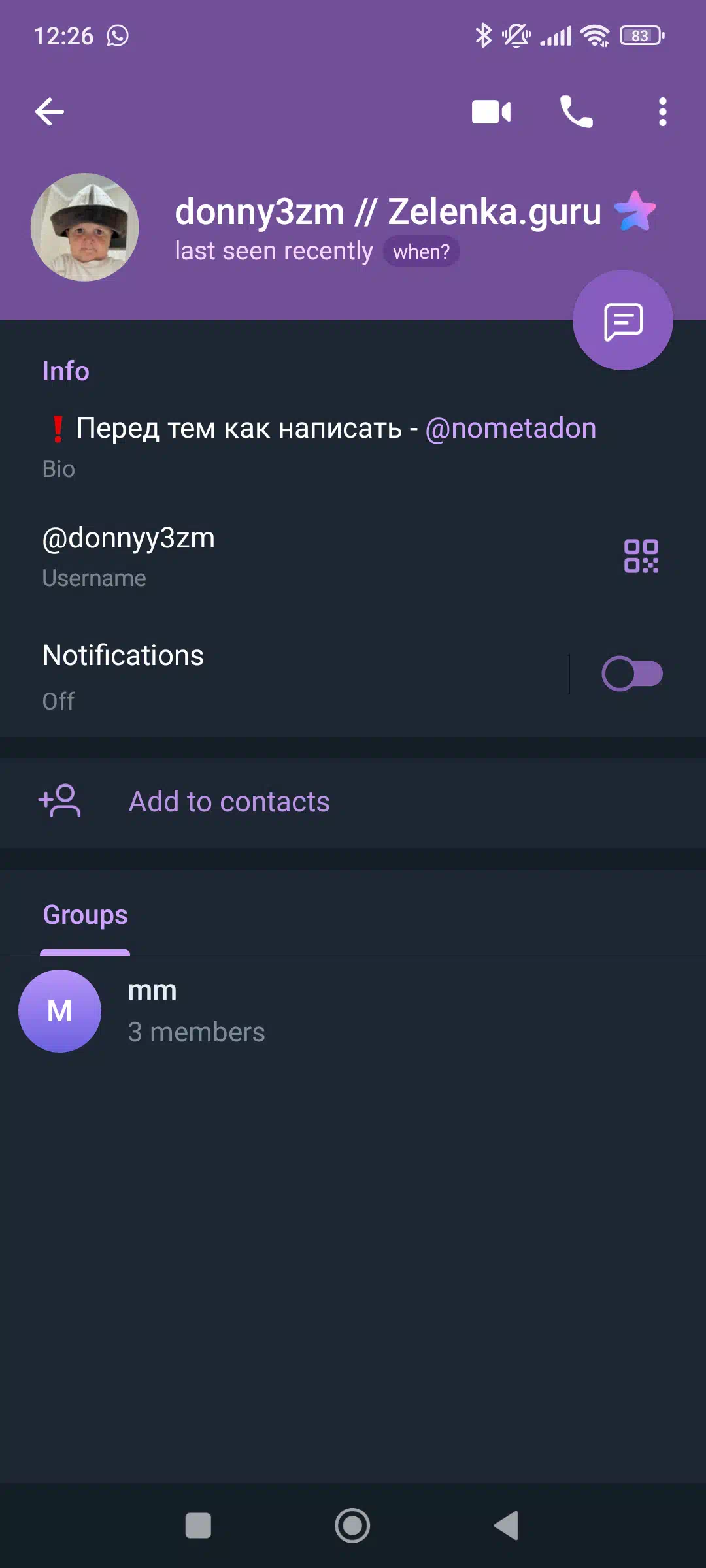Add this user to contacts
This screenshot has width=706, height=1568.
pos(353,802)
